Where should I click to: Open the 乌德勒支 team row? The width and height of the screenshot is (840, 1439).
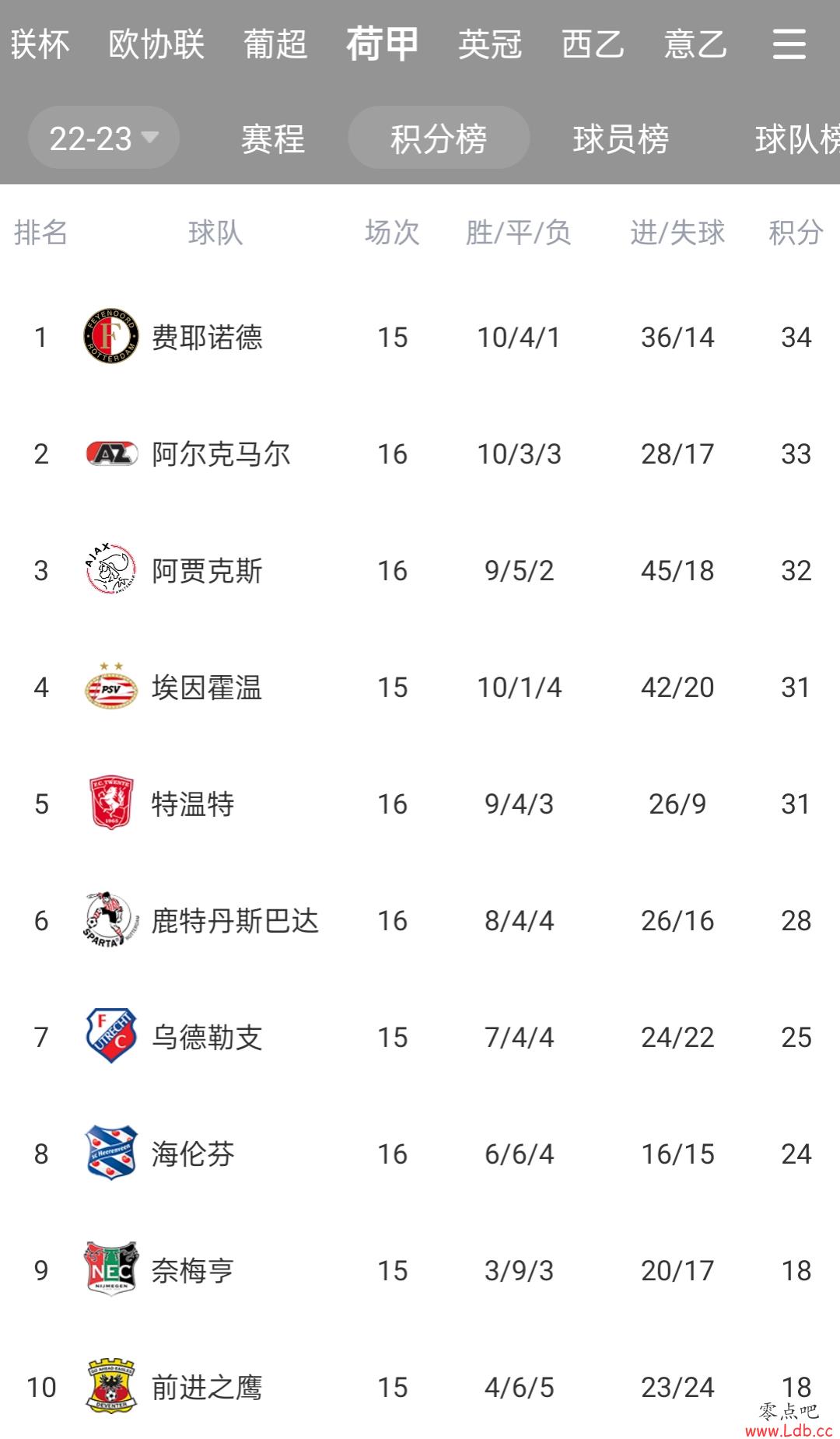420,1037
